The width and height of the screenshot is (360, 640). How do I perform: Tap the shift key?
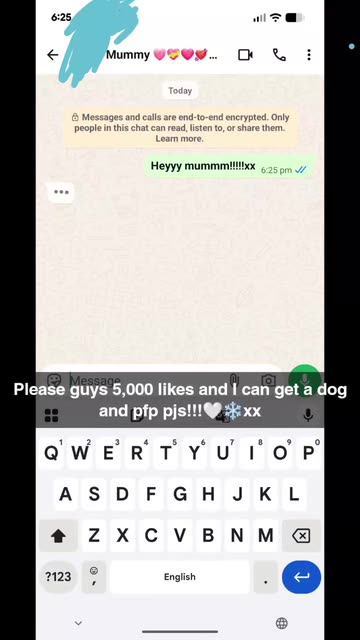(58, 536)
